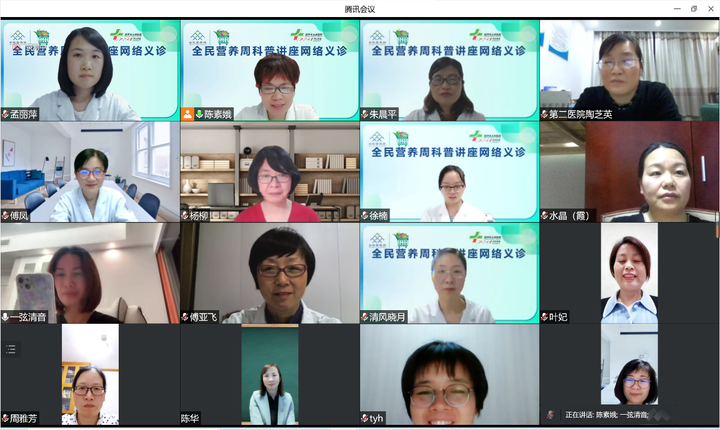Select 水晶（霞）'s video tile
Image resolution: width=720 pixels, height=430 pixels.
(630, 171)
